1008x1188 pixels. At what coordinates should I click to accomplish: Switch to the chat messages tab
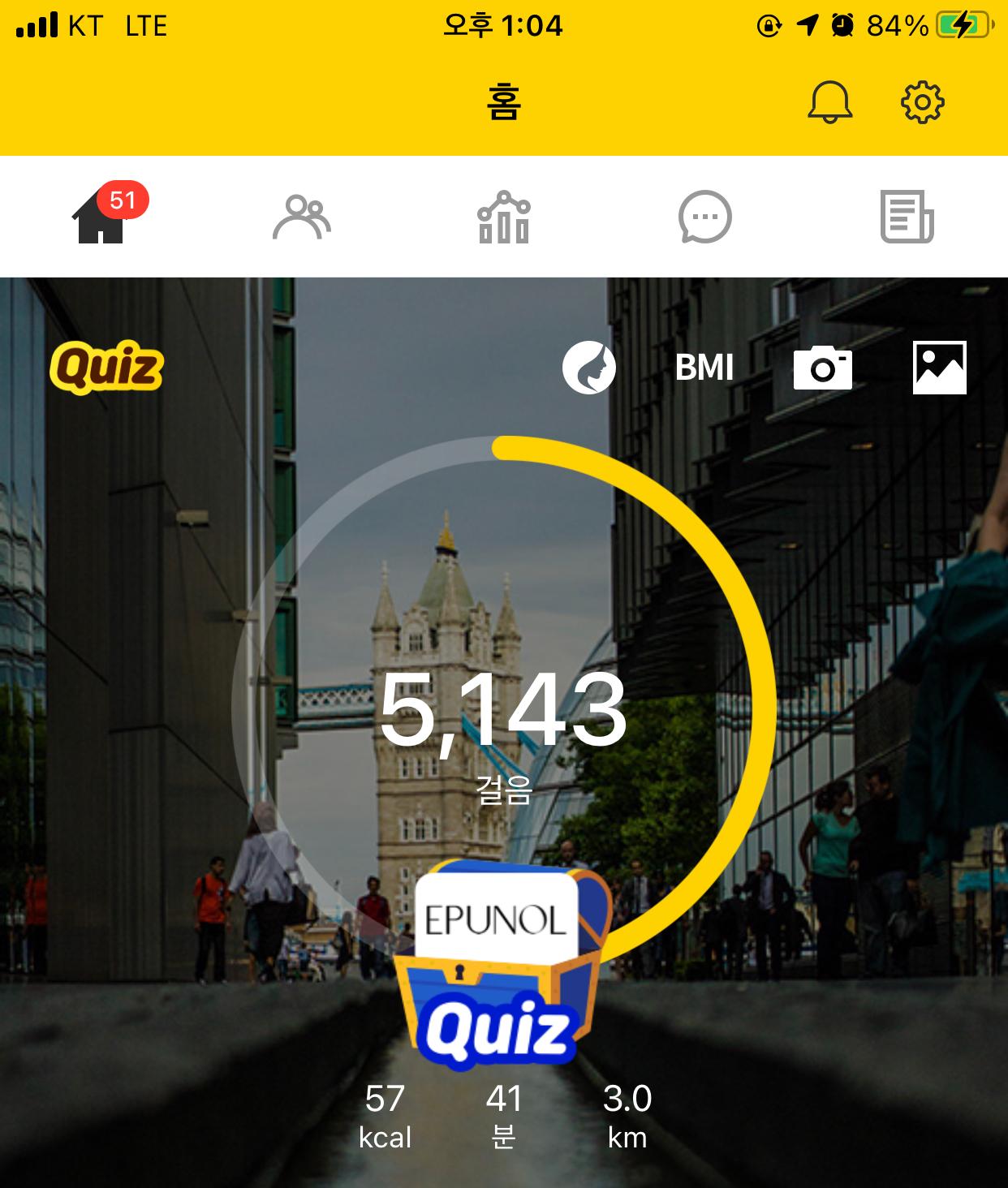[x=704, y=217]
